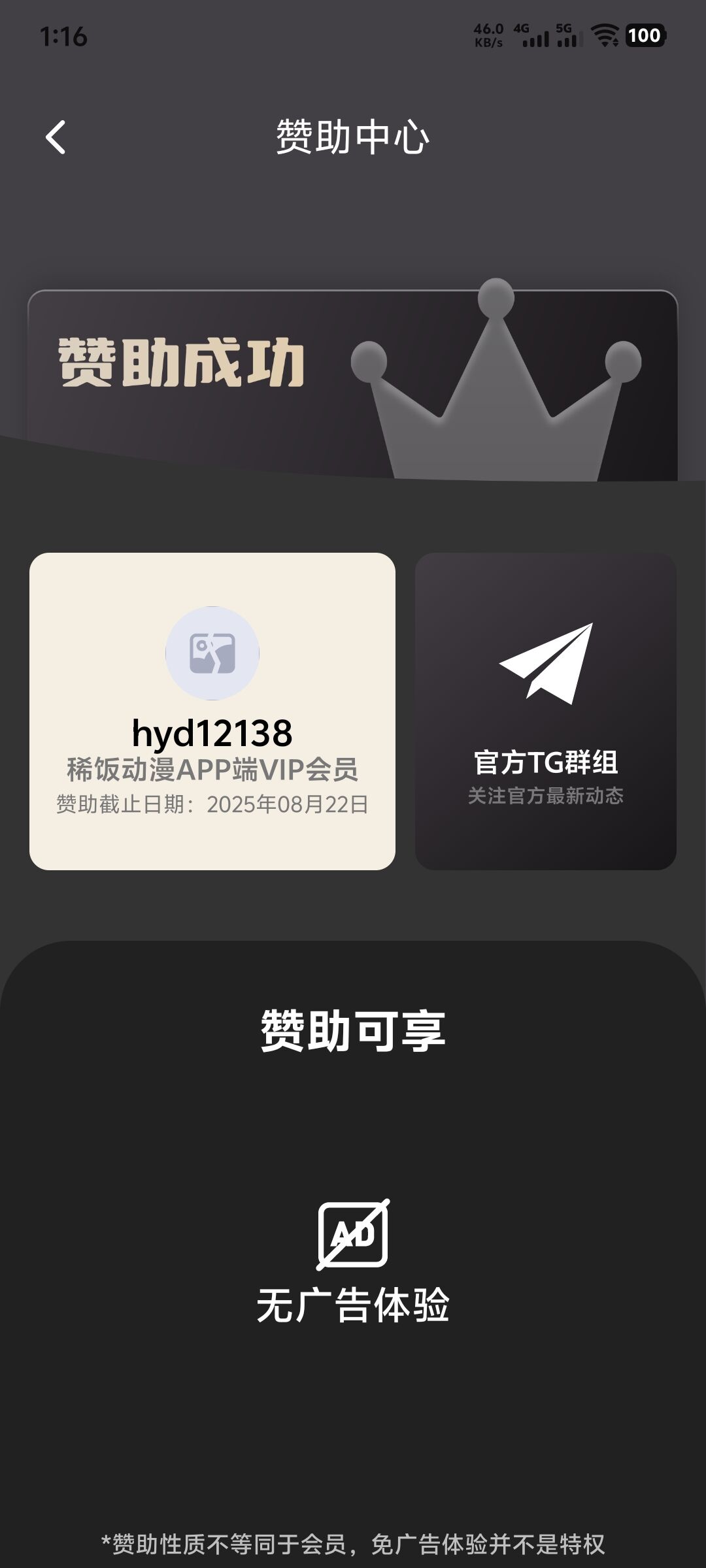Screen dimensions: 706x1568
Task: Go back from the 赞助中心 page
Action: (x=56, y=137)
